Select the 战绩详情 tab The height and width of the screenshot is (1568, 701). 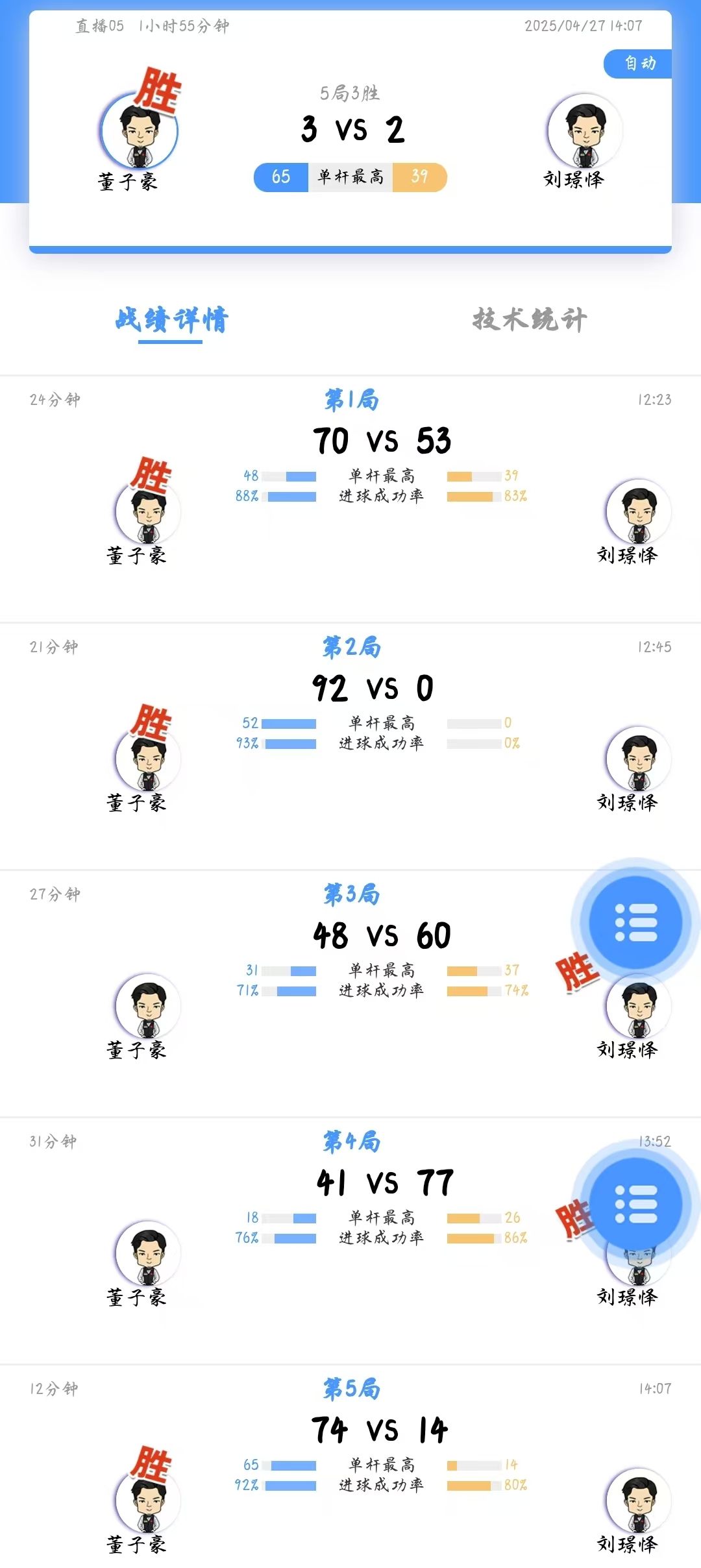coord(171,320)
